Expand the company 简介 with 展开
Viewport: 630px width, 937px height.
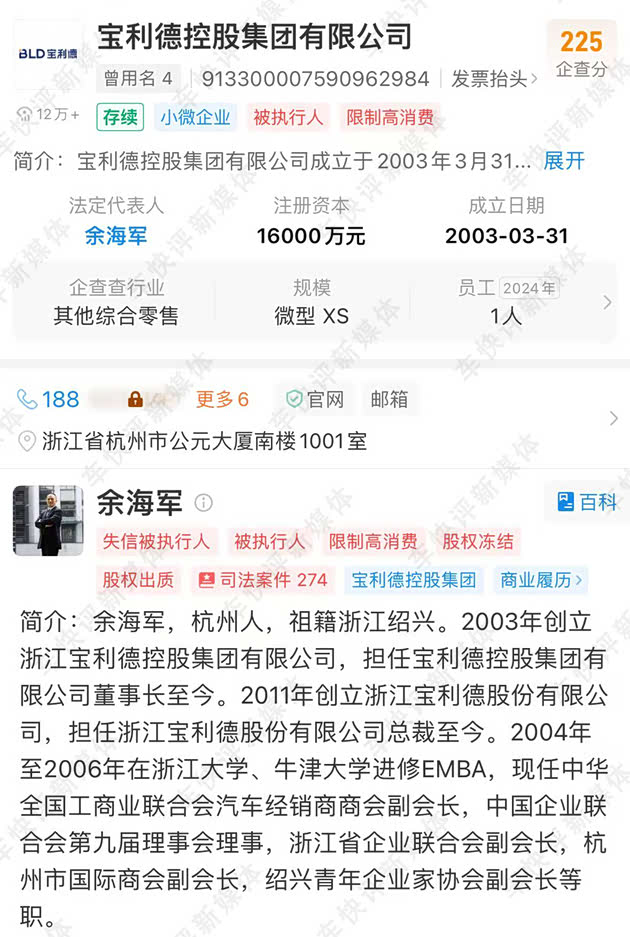pos(564,161)
